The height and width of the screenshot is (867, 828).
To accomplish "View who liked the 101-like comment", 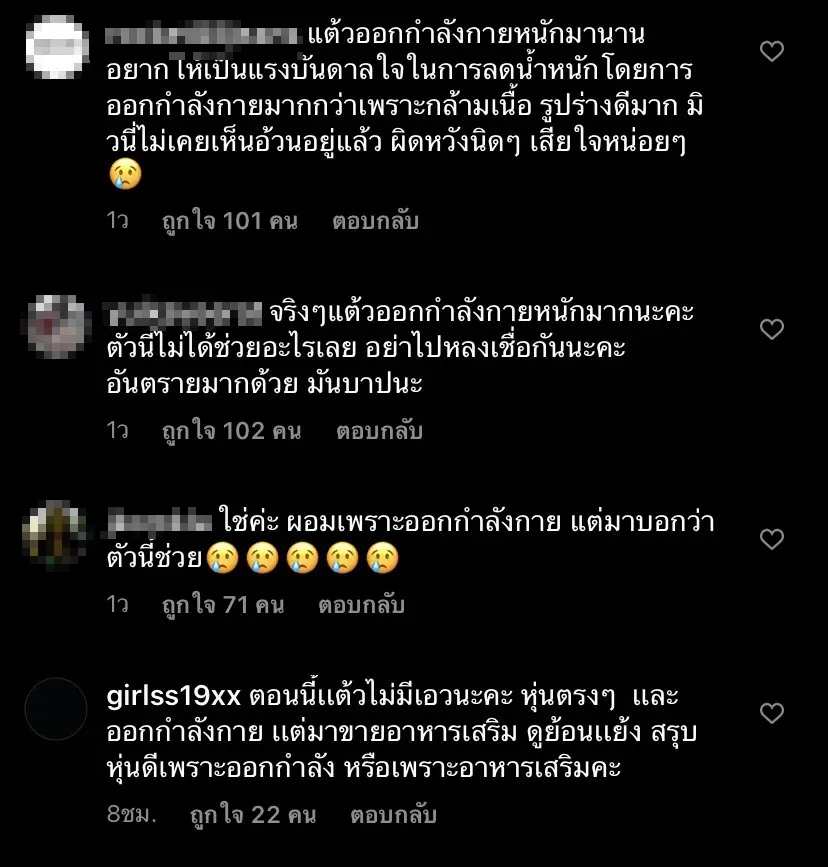I will 230,220.
